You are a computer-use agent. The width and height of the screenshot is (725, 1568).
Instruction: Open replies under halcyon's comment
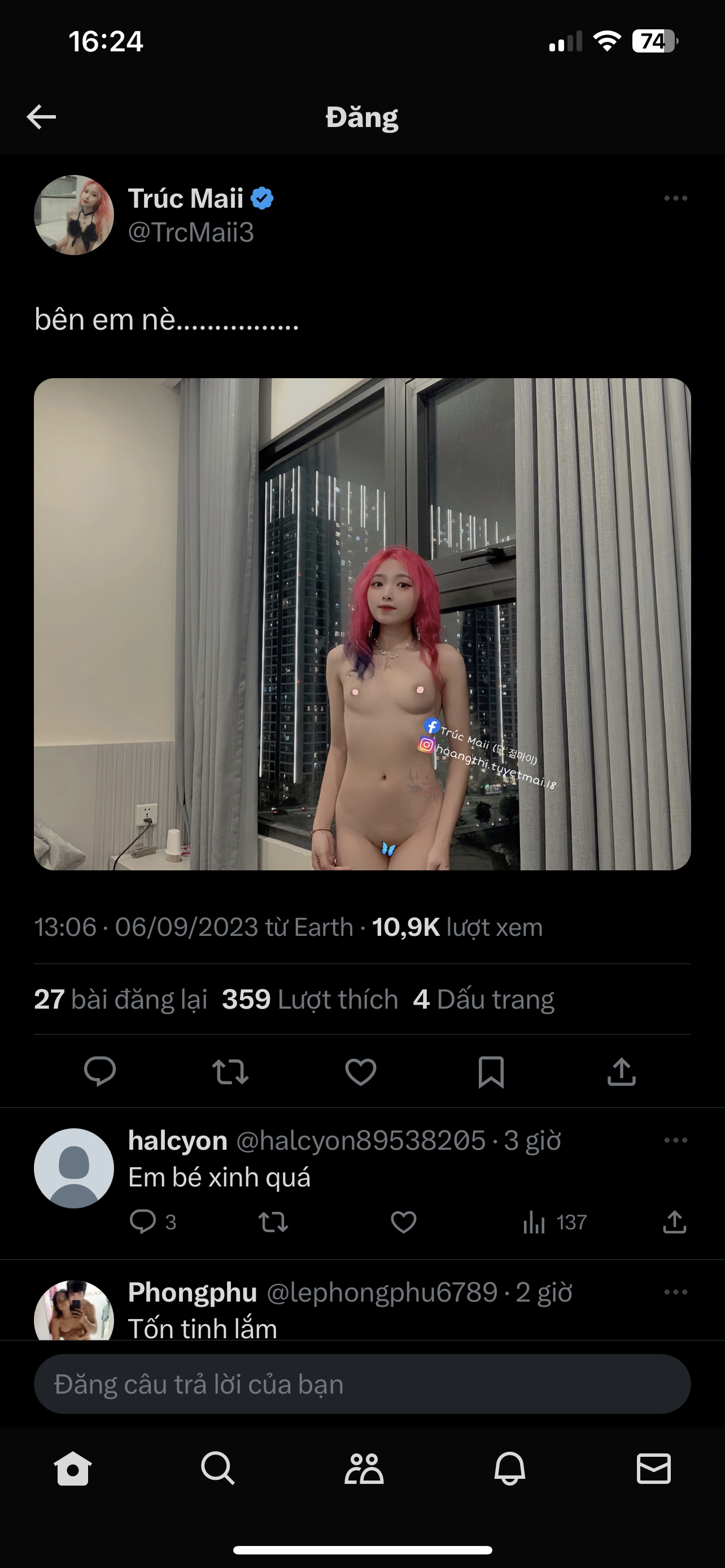(143, 1221)
